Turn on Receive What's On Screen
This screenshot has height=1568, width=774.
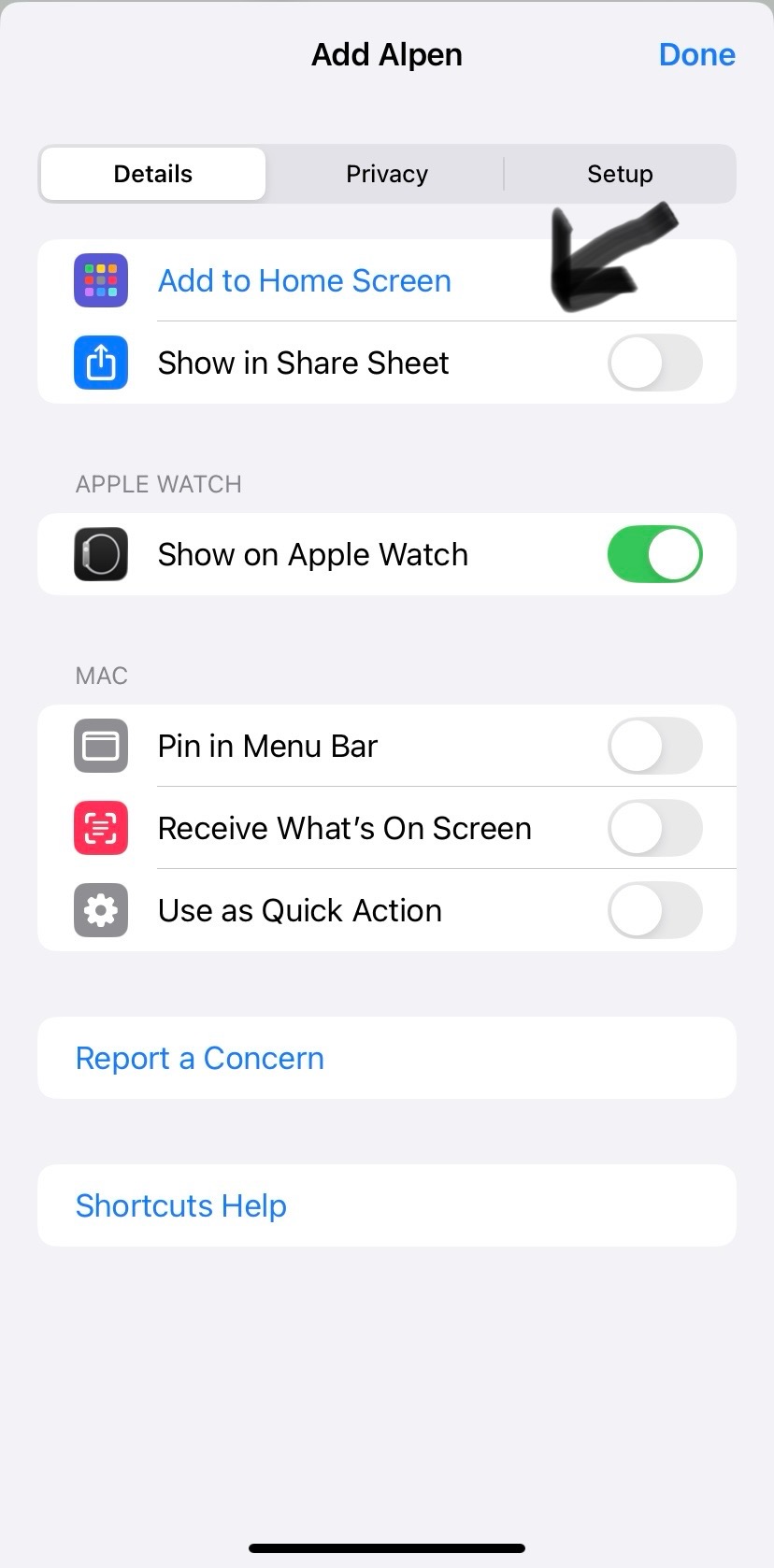click(654, 828)
